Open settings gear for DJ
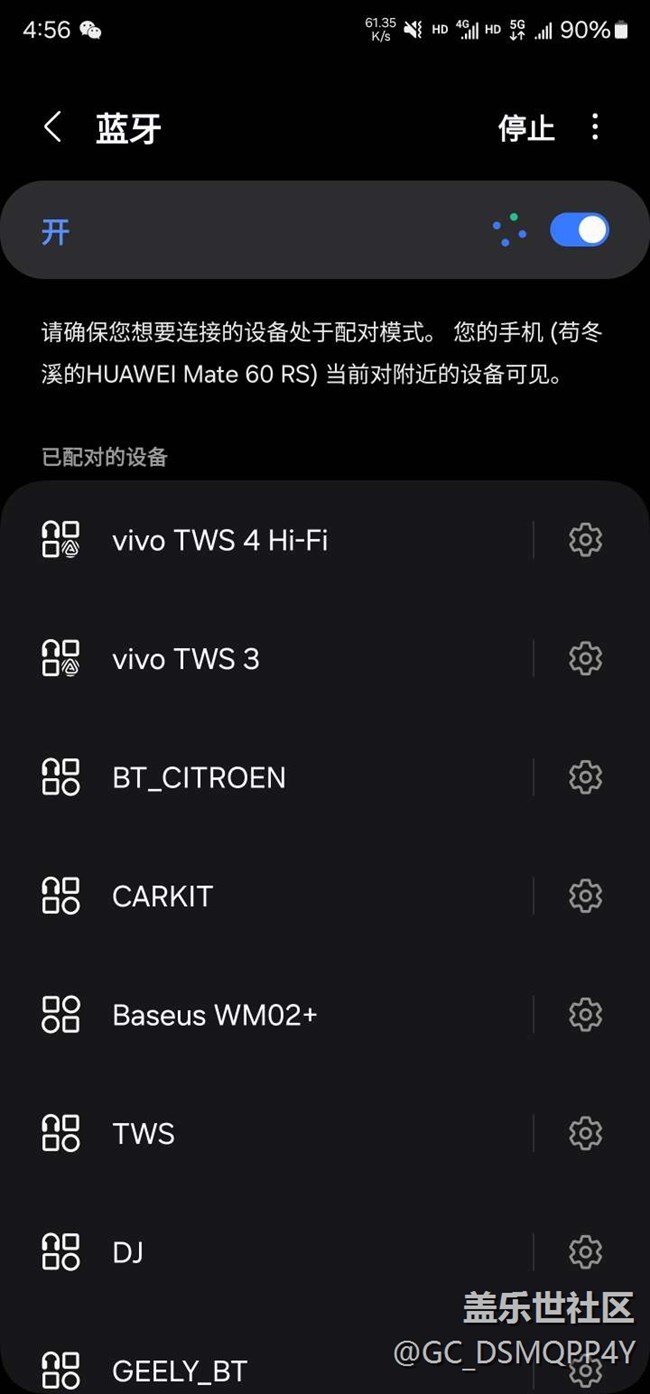 [585, 1252]
